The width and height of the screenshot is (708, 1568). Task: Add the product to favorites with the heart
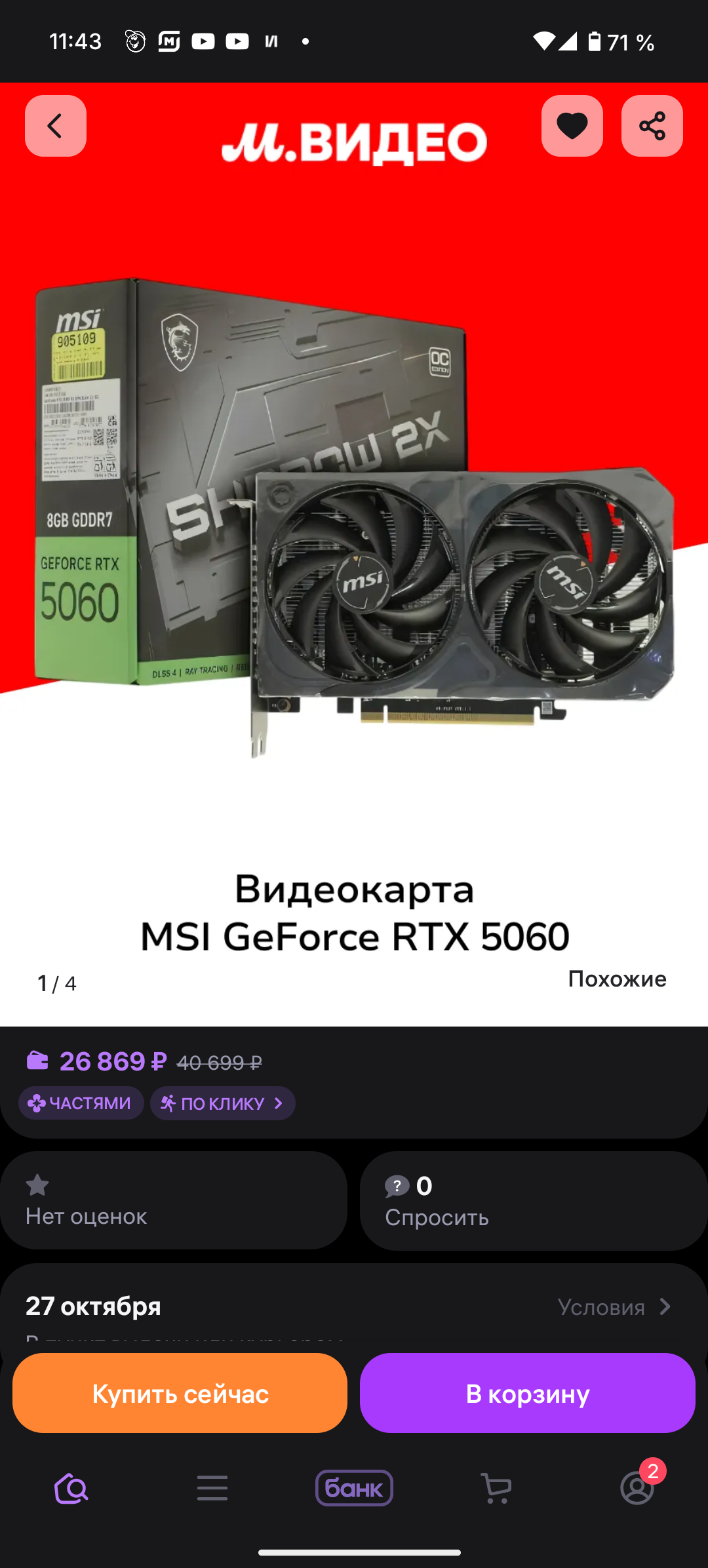pos(572,126)
